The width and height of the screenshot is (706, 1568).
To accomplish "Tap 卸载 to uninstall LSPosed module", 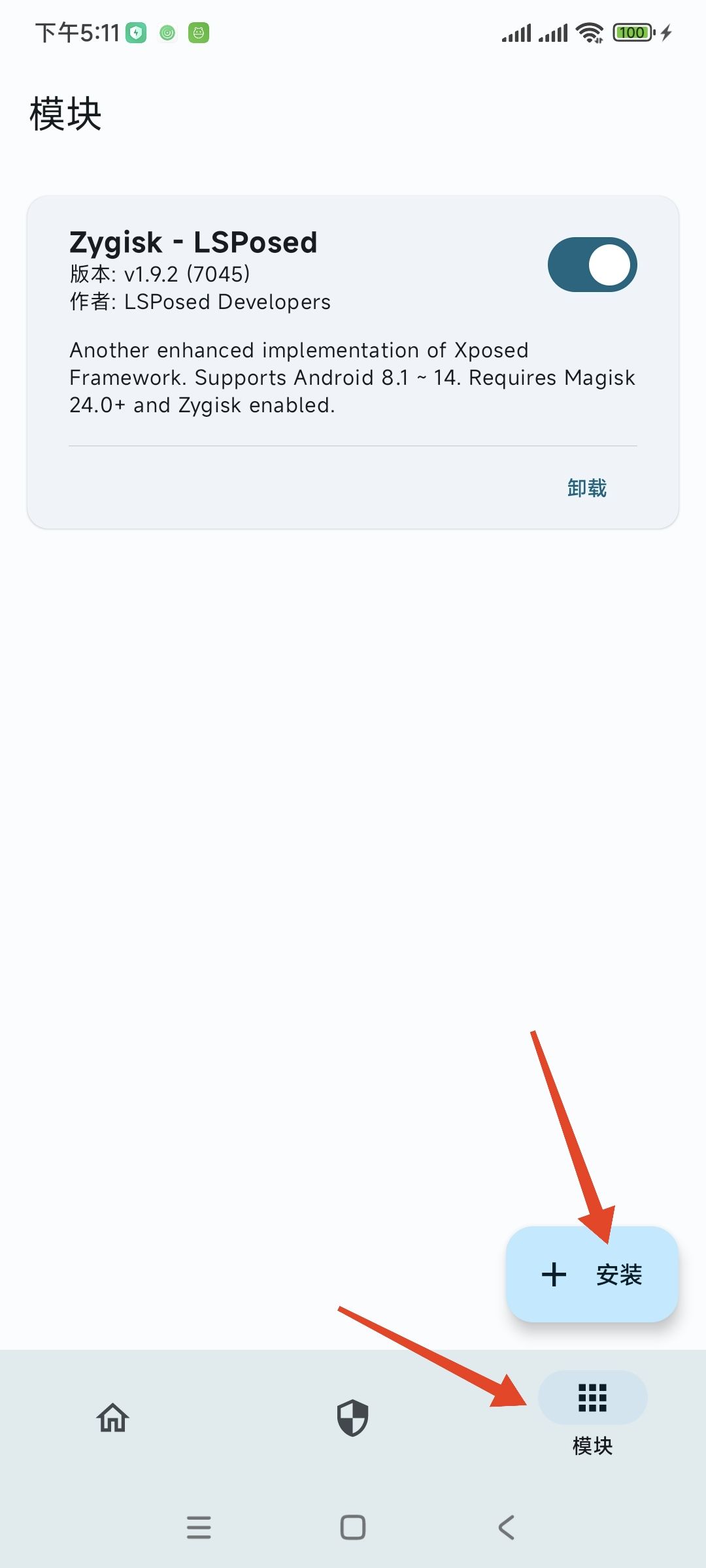I will pyautogui.click(x=586, y=488).
